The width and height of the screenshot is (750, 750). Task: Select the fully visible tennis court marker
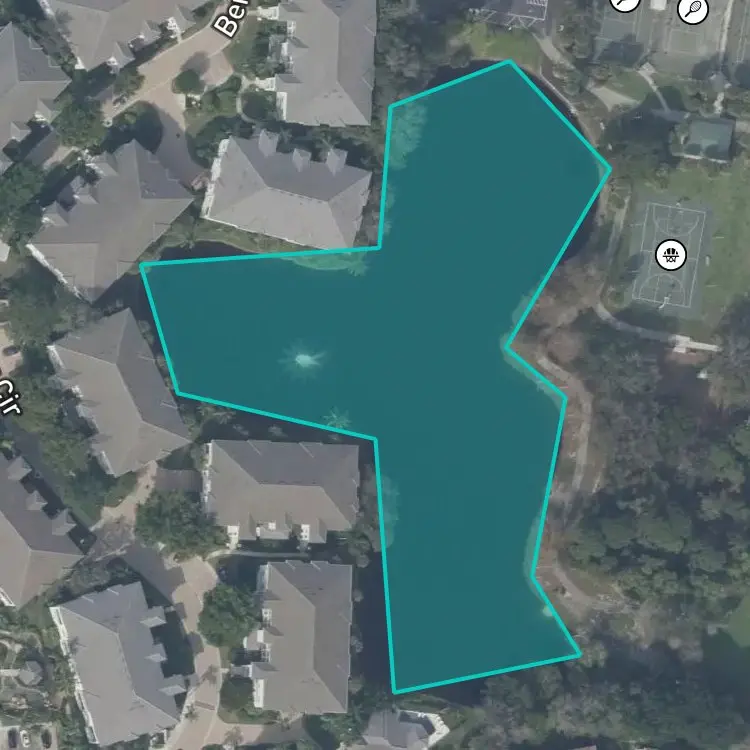[x=693, y=9]
